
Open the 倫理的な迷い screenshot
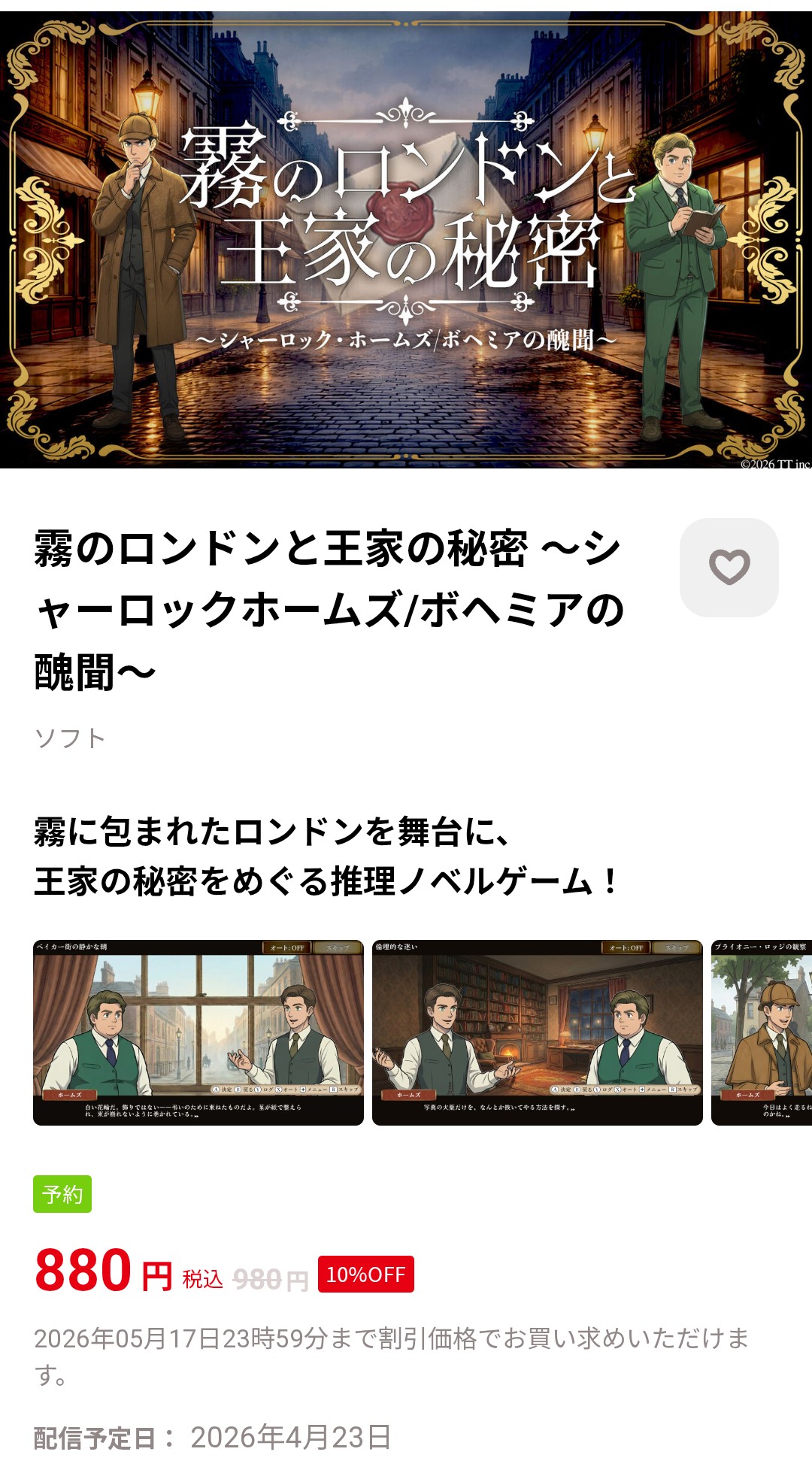click(537, 1032)
